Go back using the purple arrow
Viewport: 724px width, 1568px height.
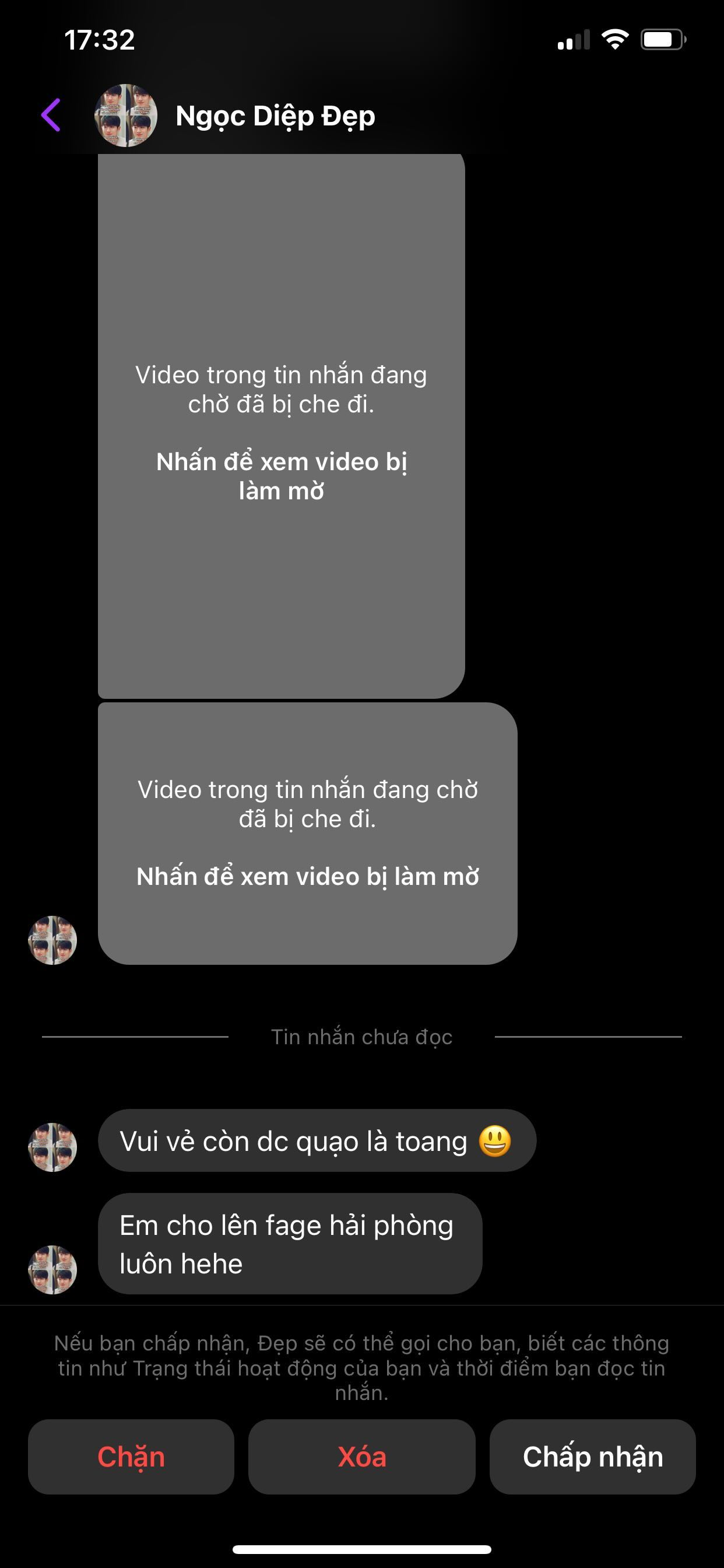pos(52,115)
